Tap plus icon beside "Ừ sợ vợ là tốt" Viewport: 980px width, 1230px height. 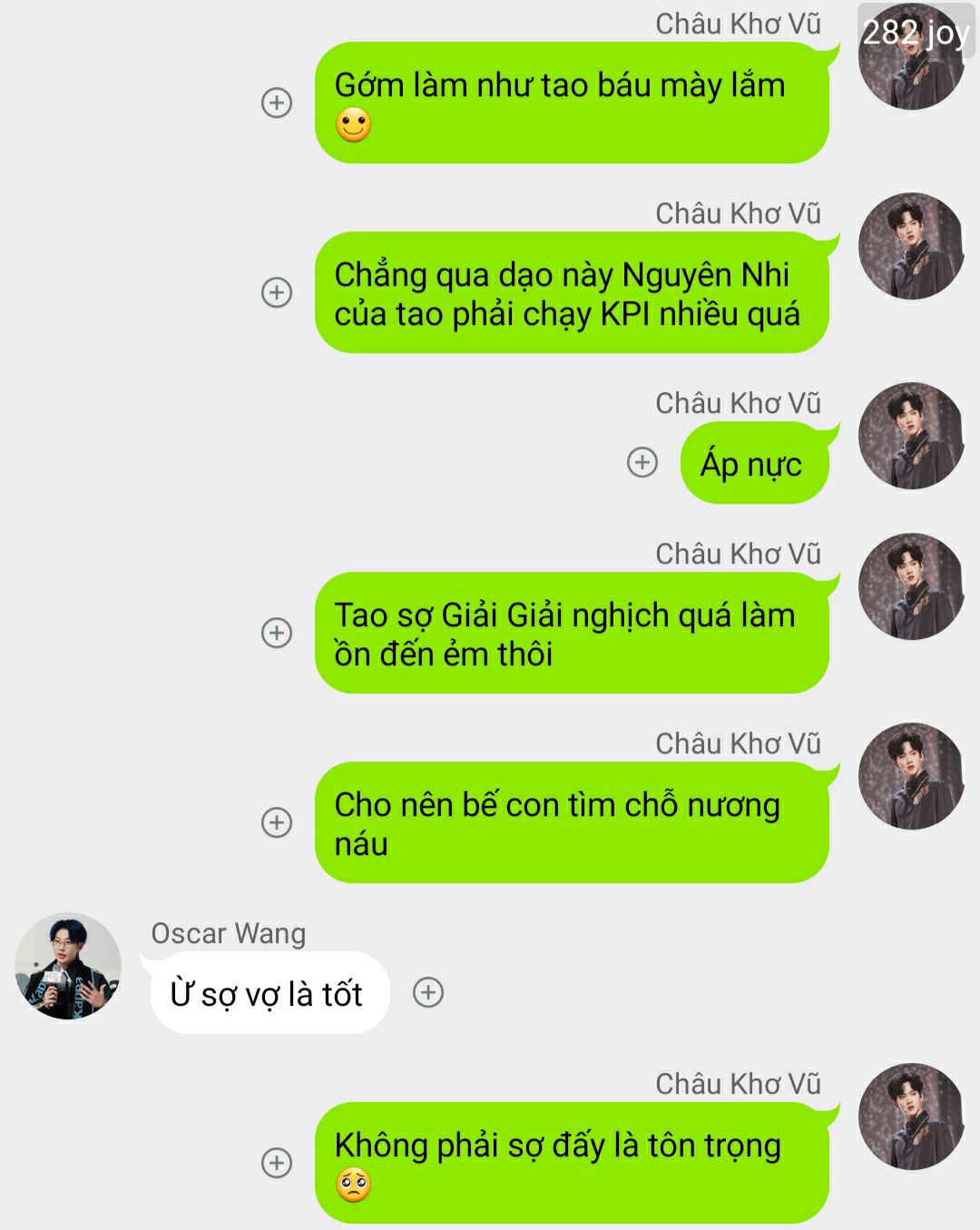[x=428, y=992]
